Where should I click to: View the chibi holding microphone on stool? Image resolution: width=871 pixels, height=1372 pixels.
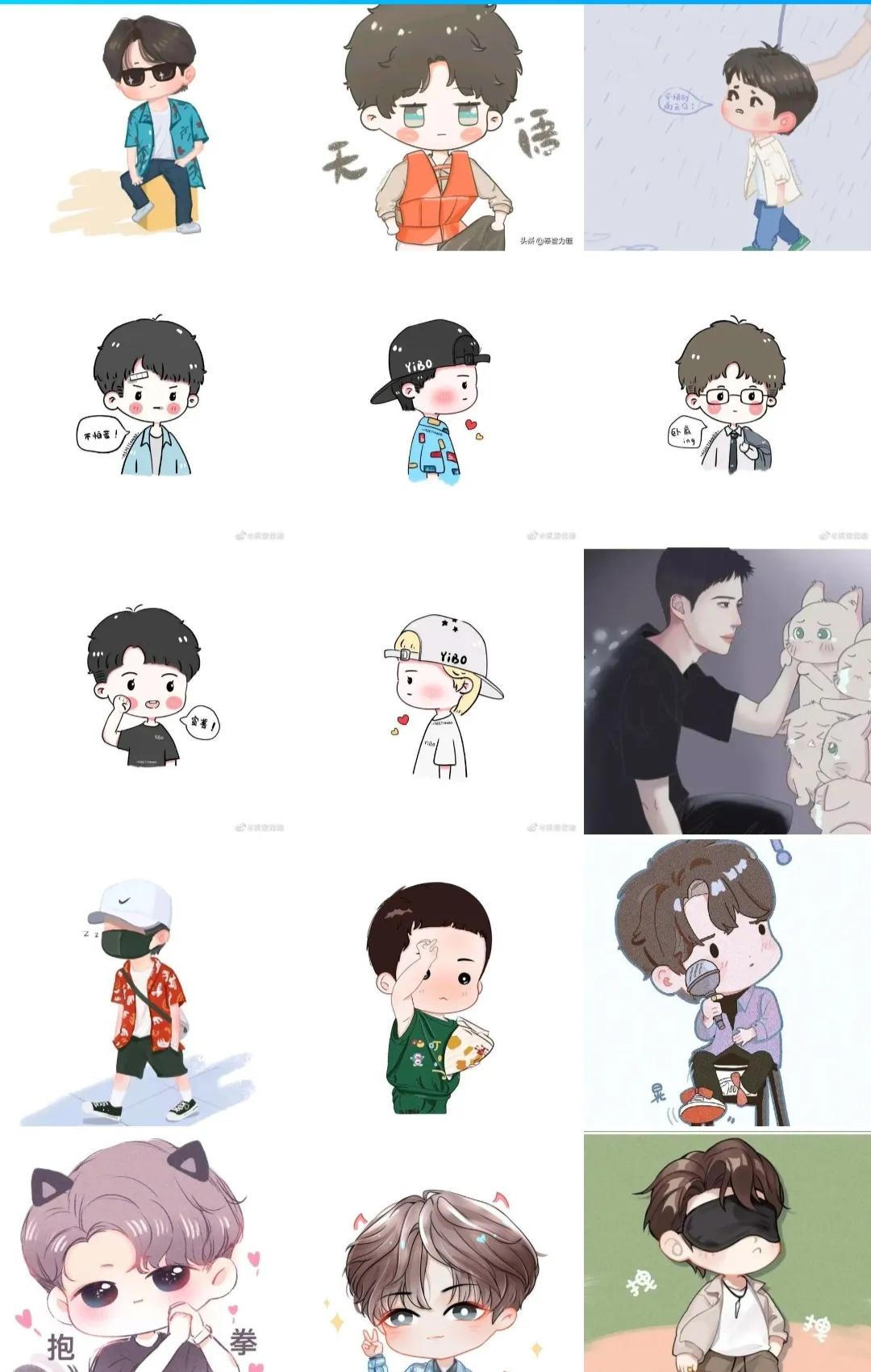click(727, 982)
